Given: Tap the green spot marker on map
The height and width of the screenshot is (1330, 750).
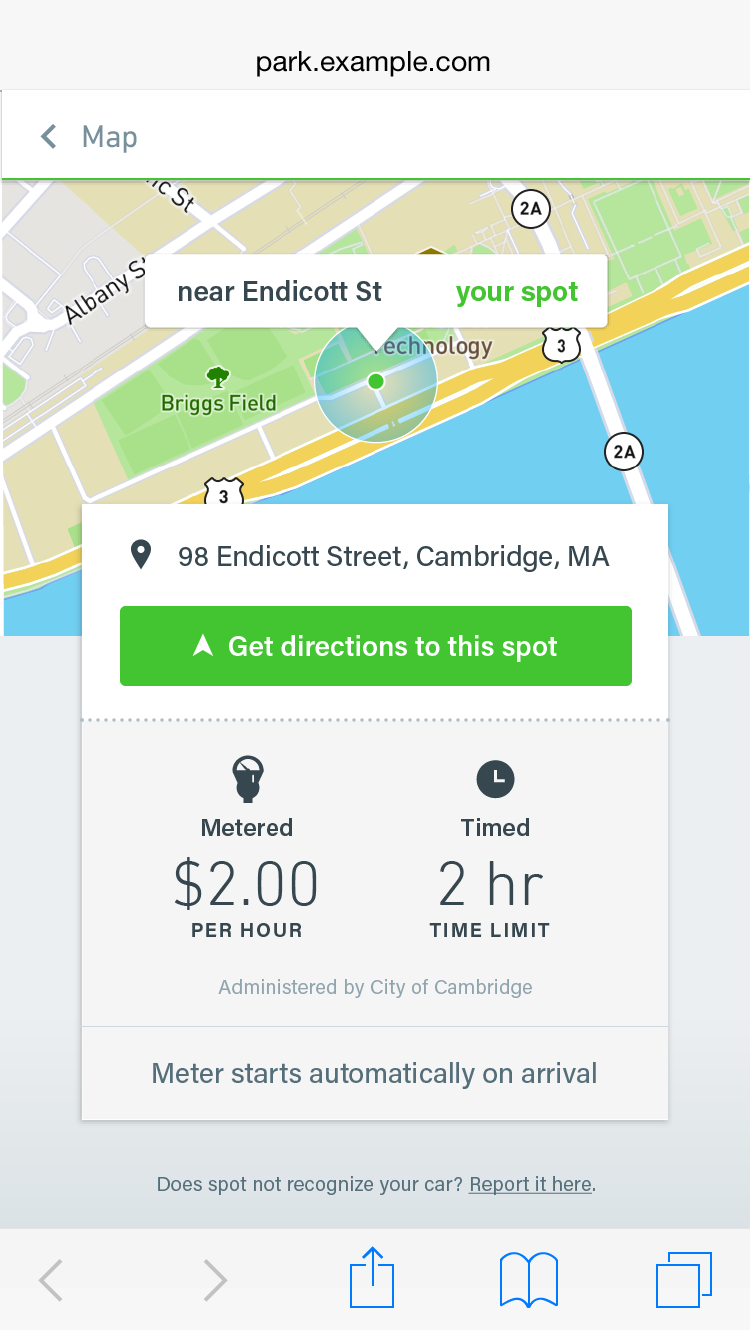Looking at the screenshot, I should pyautogui.click(x=376, y=381).
